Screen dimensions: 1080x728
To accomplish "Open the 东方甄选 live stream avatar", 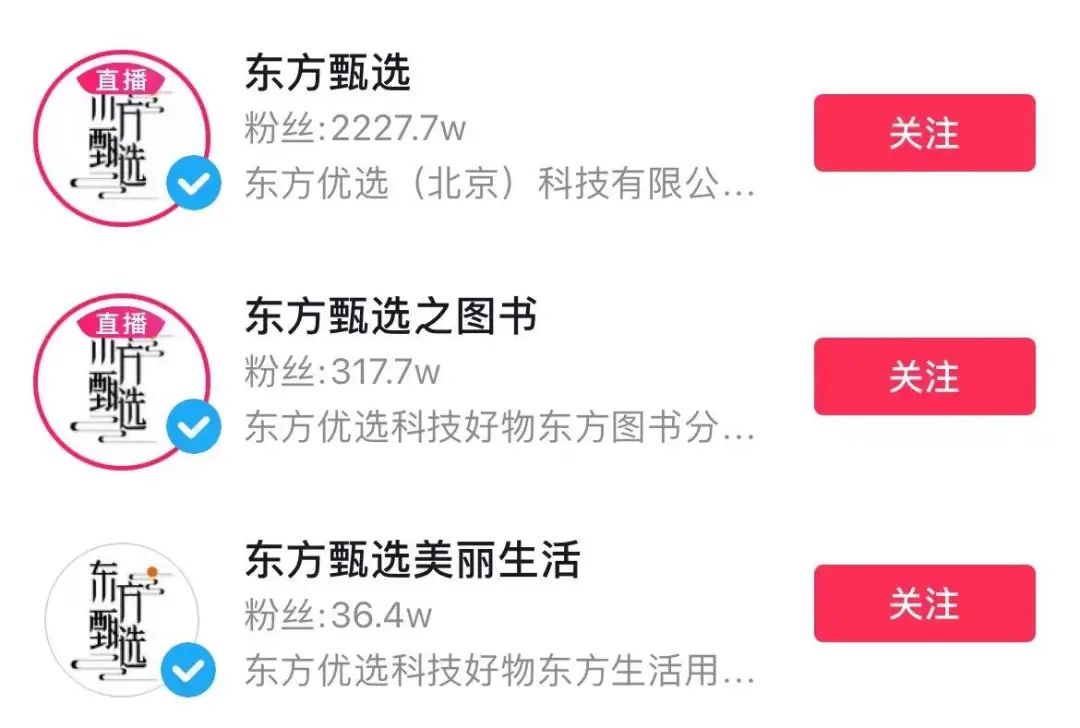I will pyautogui.click(x=122, y=138).
